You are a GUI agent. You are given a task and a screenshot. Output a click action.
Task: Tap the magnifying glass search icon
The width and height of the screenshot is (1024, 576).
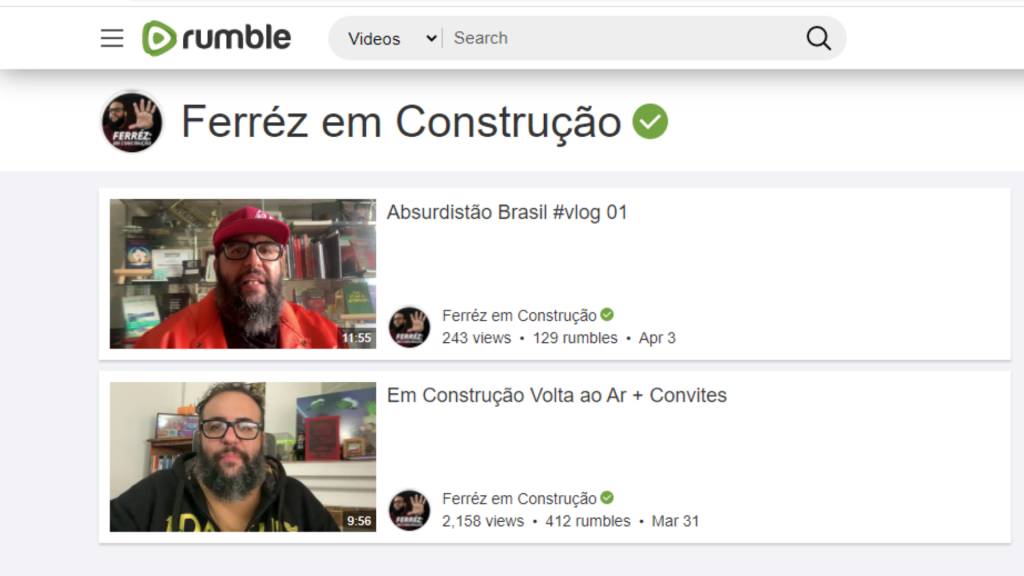(818, 39)
